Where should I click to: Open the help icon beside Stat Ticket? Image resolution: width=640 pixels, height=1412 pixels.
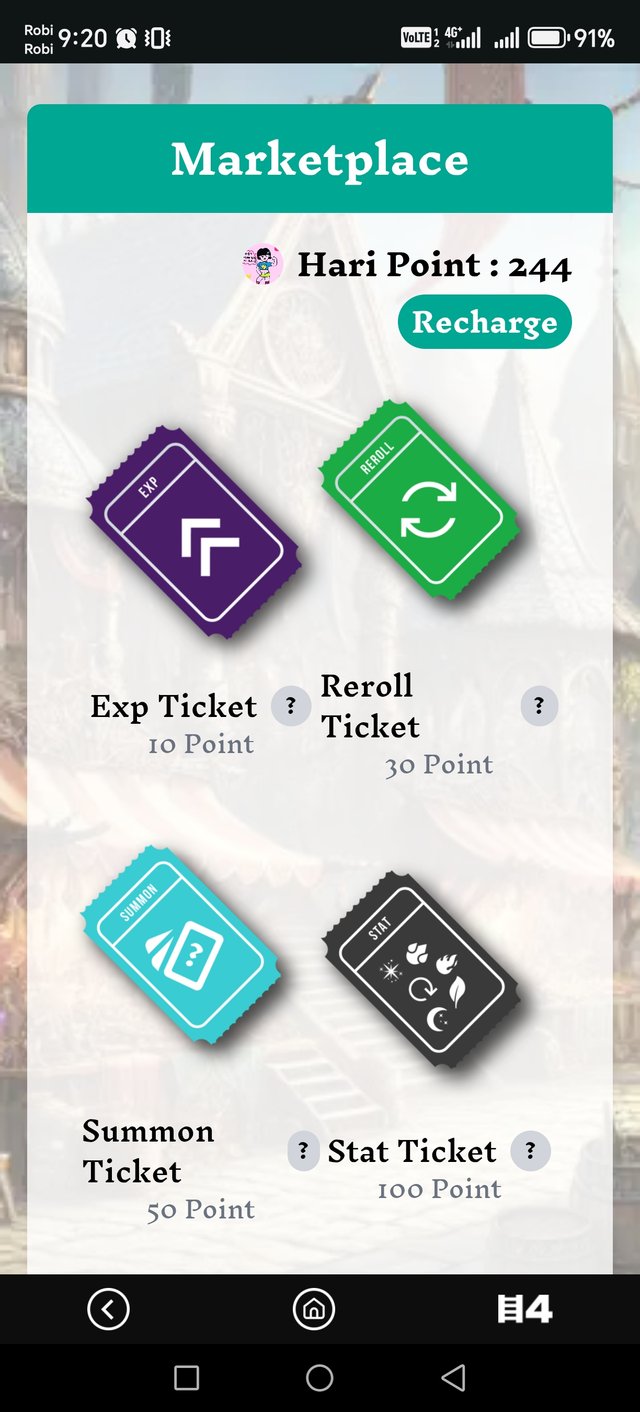pos(531,1151)
